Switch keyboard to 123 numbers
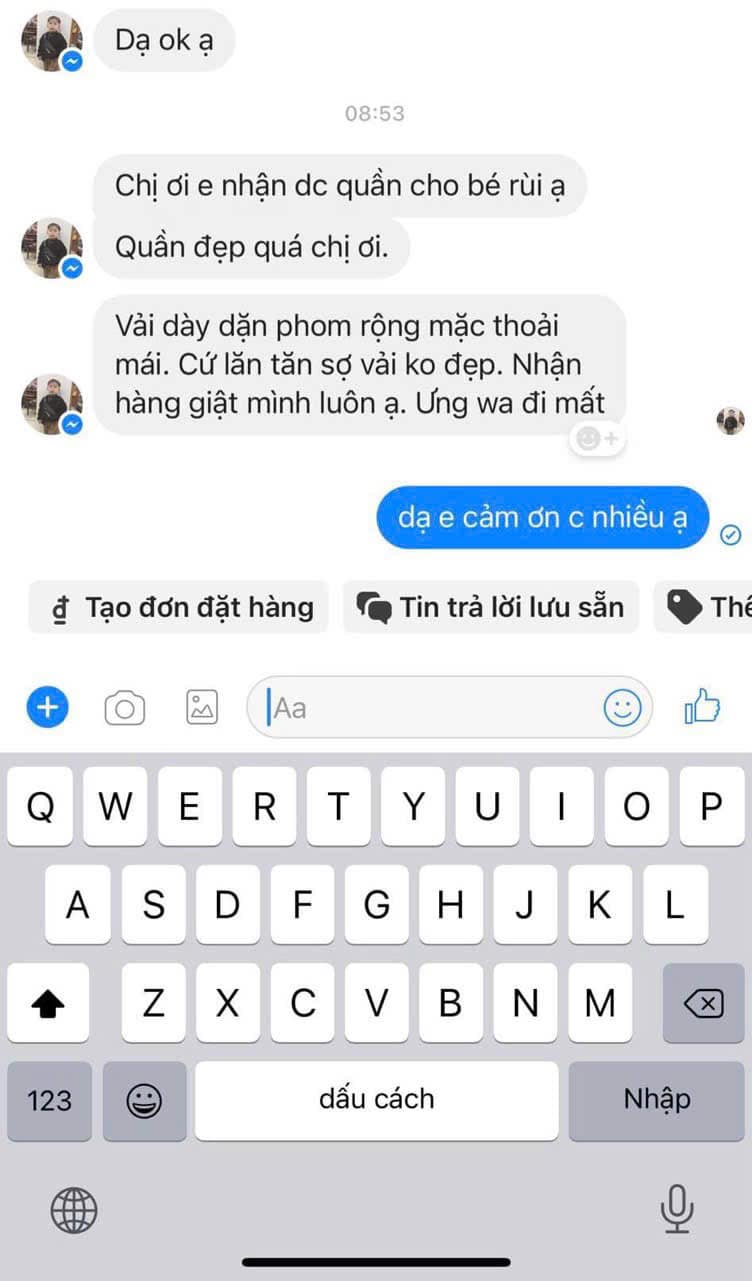This screenshot has width=752, height=1281. coord(49,1101)
